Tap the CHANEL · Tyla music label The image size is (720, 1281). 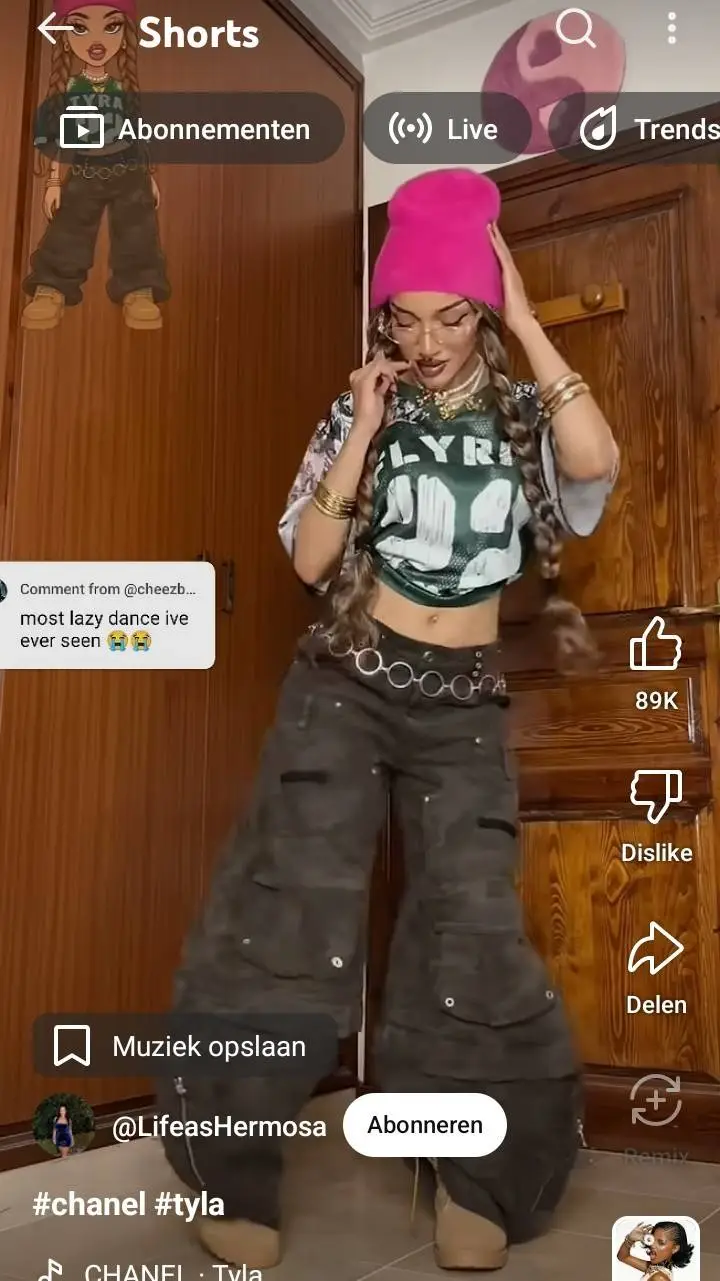tap(172, 1271)
